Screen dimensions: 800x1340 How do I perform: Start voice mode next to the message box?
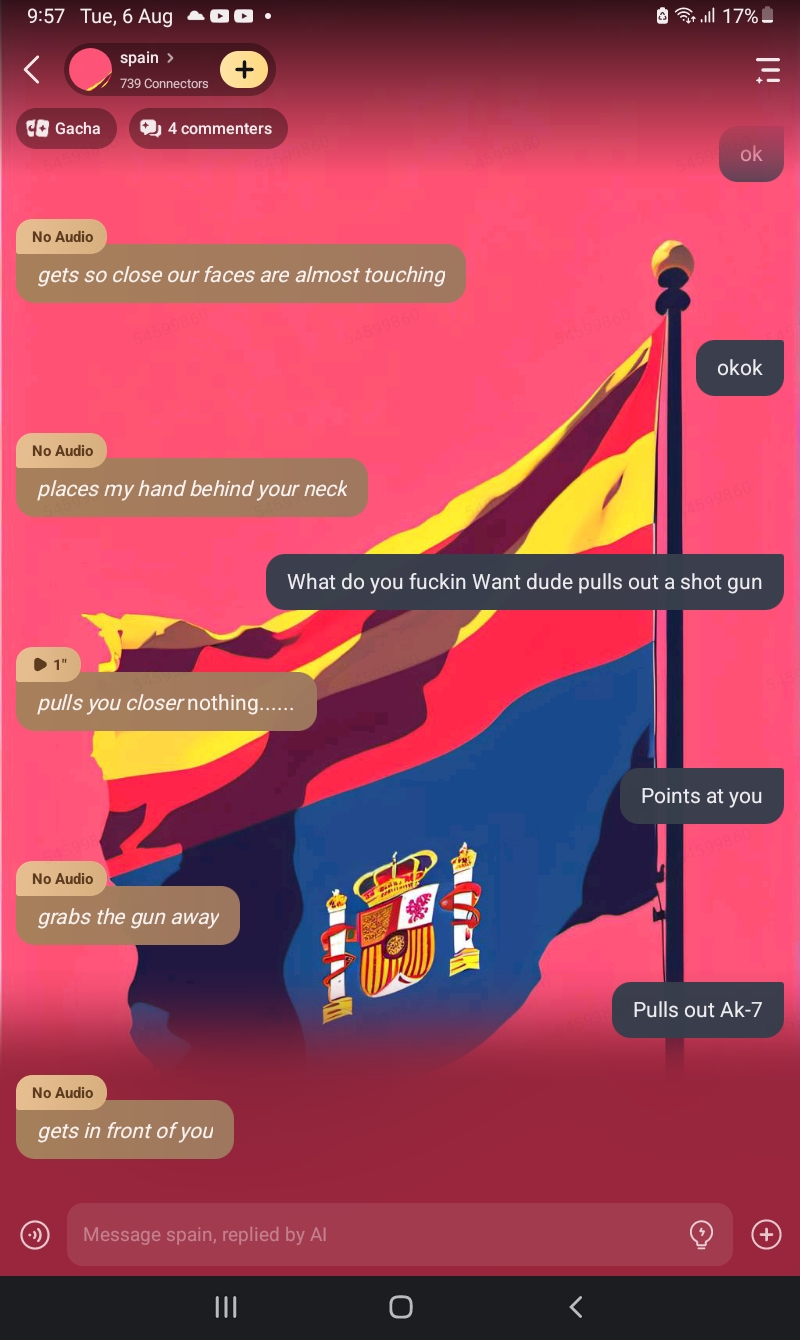35,1235
